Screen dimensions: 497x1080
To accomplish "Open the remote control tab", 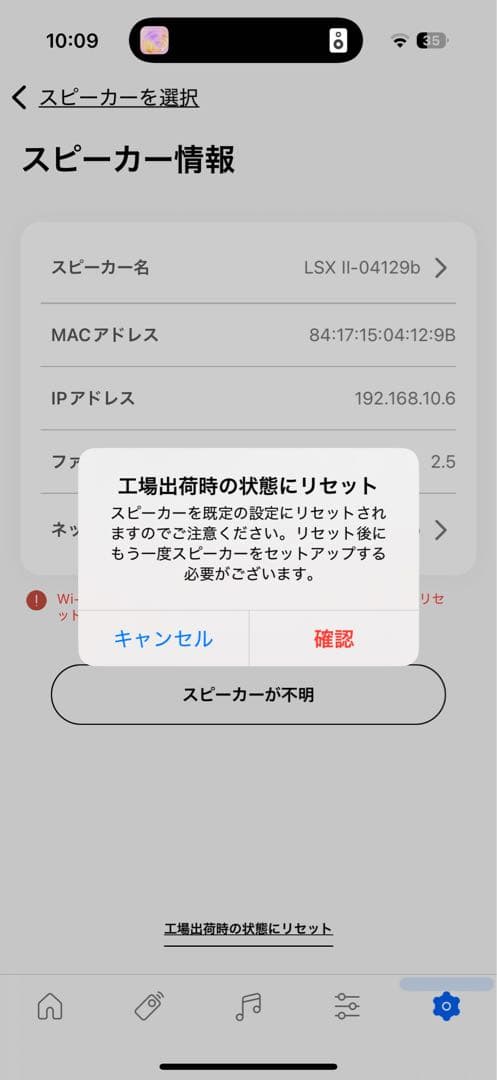I will pos(149,1006).
